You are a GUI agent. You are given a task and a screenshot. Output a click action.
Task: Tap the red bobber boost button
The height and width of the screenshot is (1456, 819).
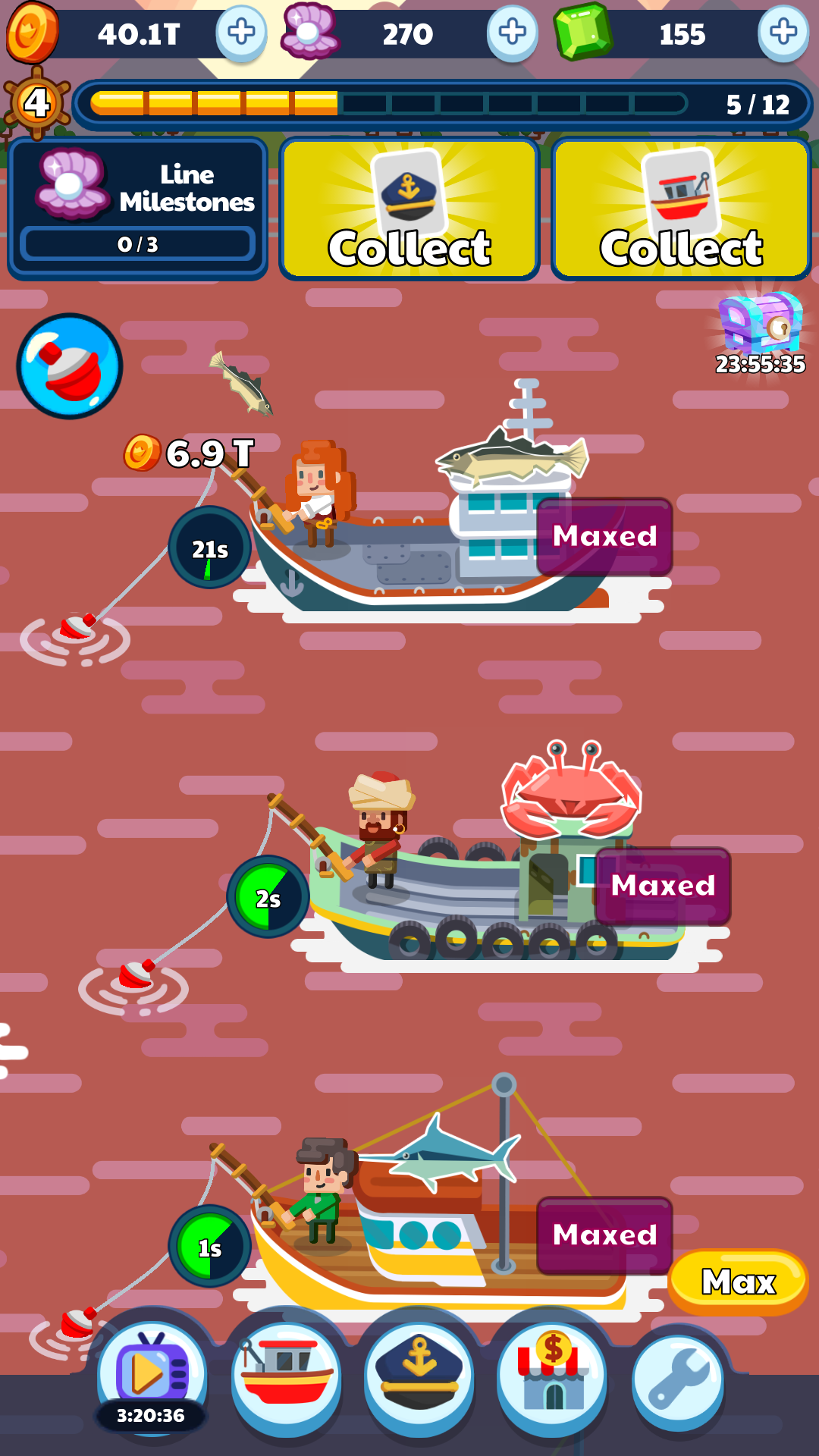(70, 366)
